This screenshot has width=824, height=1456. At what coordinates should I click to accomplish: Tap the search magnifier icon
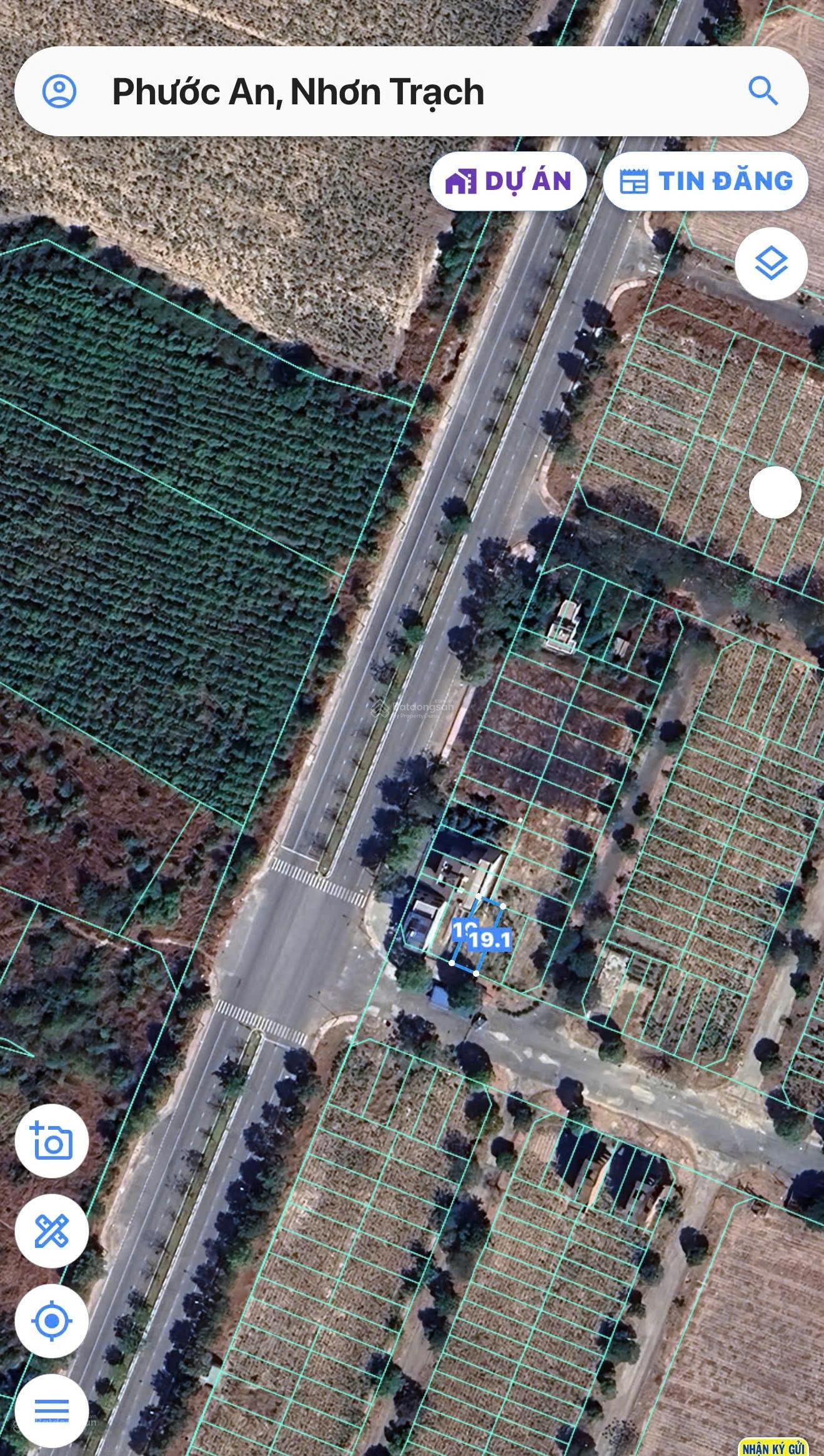click(762, 91)
